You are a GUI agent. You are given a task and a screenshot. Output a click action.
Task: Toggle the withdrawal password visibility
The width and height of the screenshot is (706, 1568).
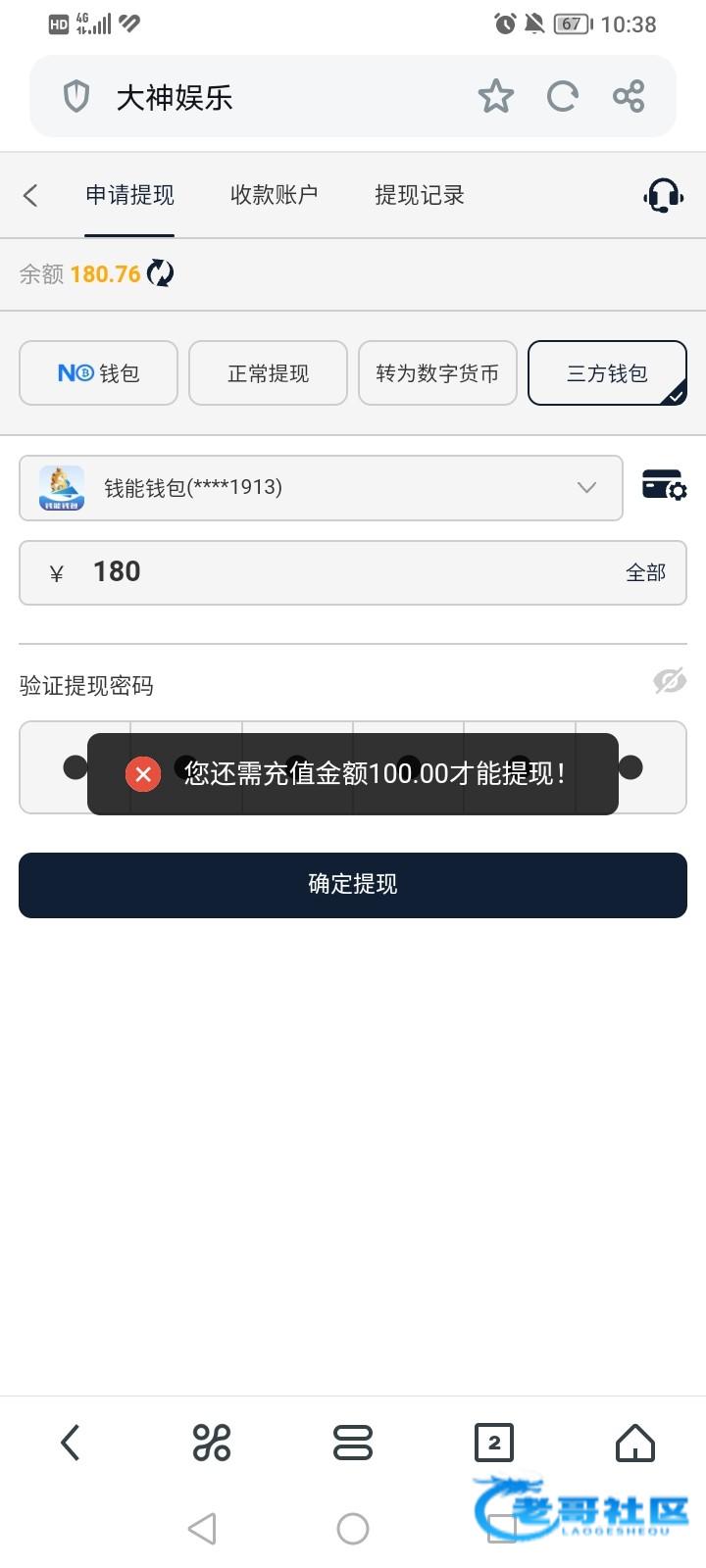coord(670,680)
